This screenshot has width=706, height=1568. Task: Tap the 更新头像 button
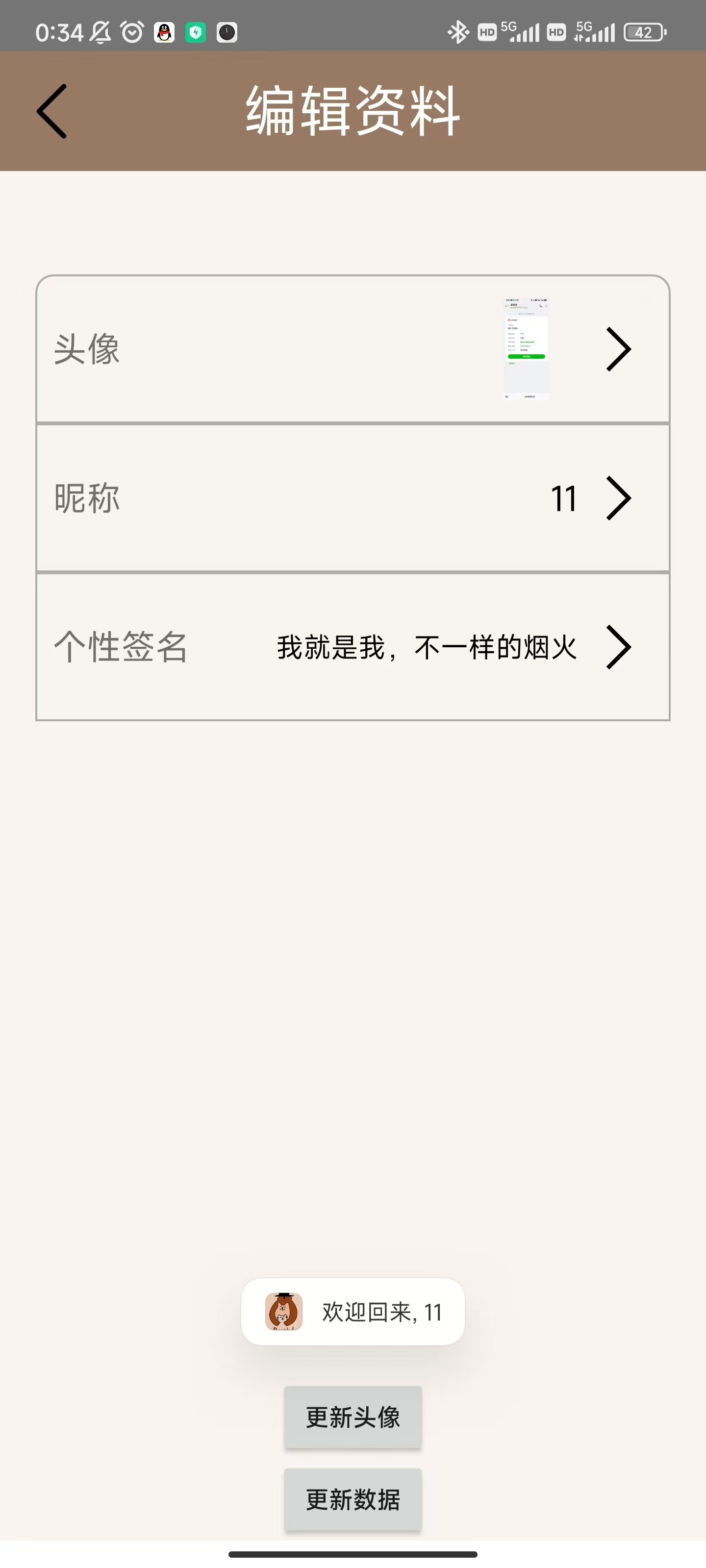click(353, 1417)
